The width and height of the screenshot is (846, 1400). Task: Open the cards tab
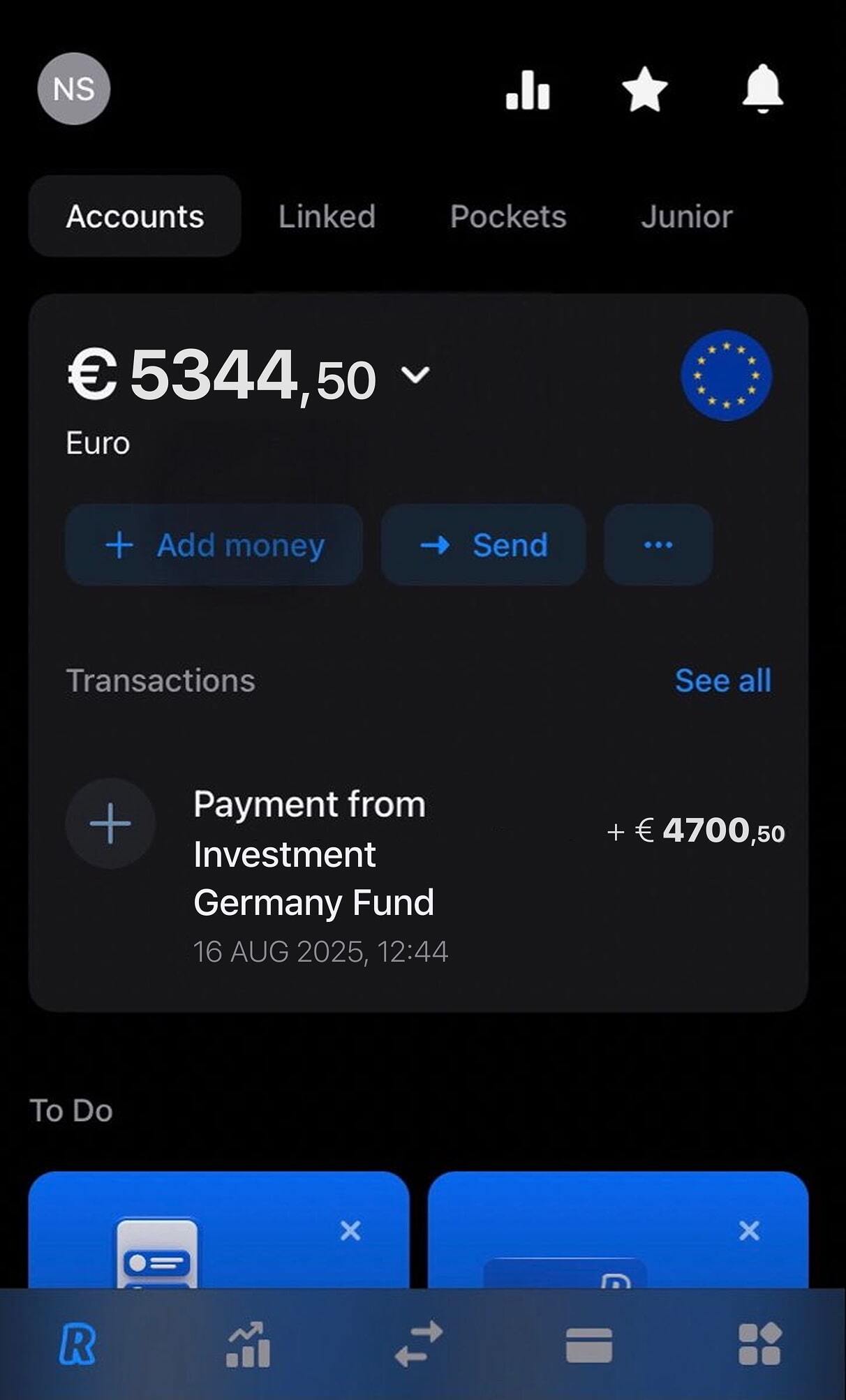[589, 1345]
